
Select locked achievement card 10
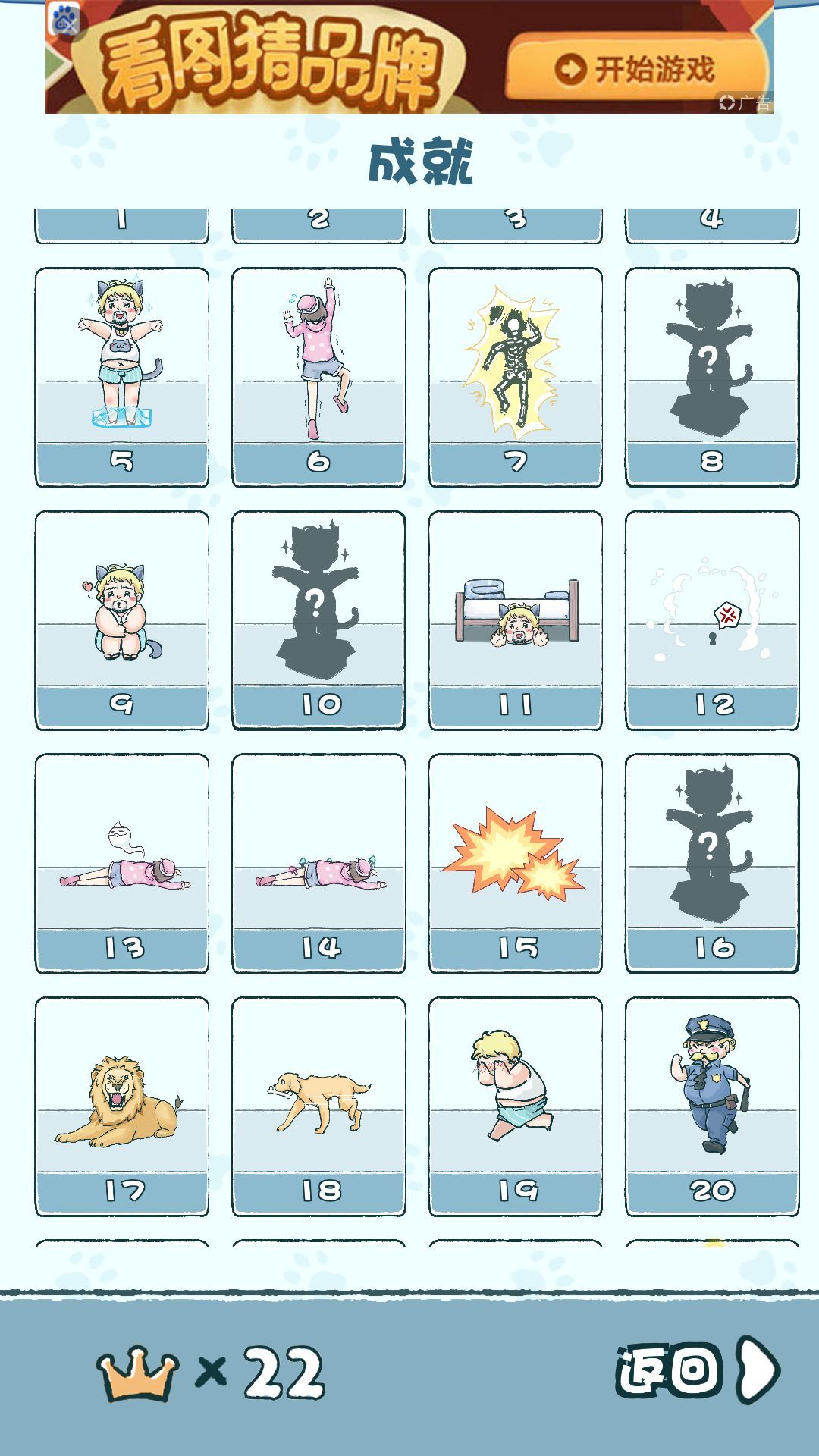pos(318,620)
